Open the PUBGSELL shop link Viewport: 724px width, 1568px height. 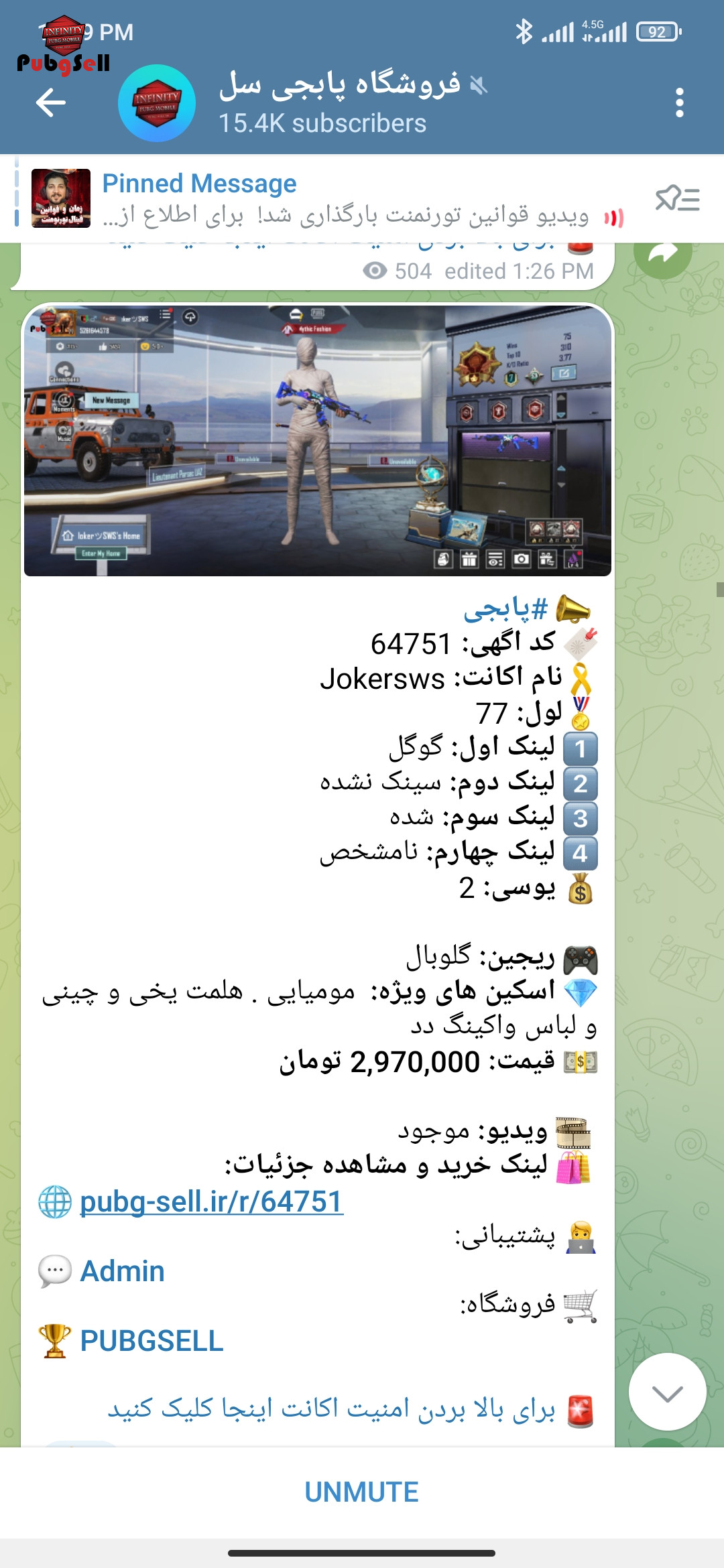(152, 1341)
